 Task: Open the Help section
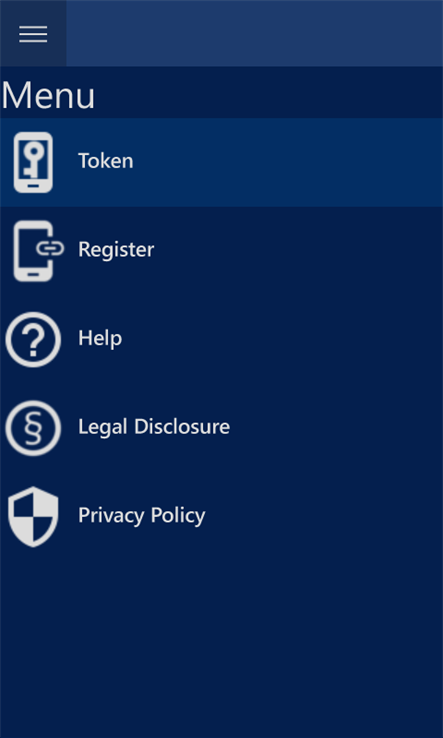pos(221,339)
